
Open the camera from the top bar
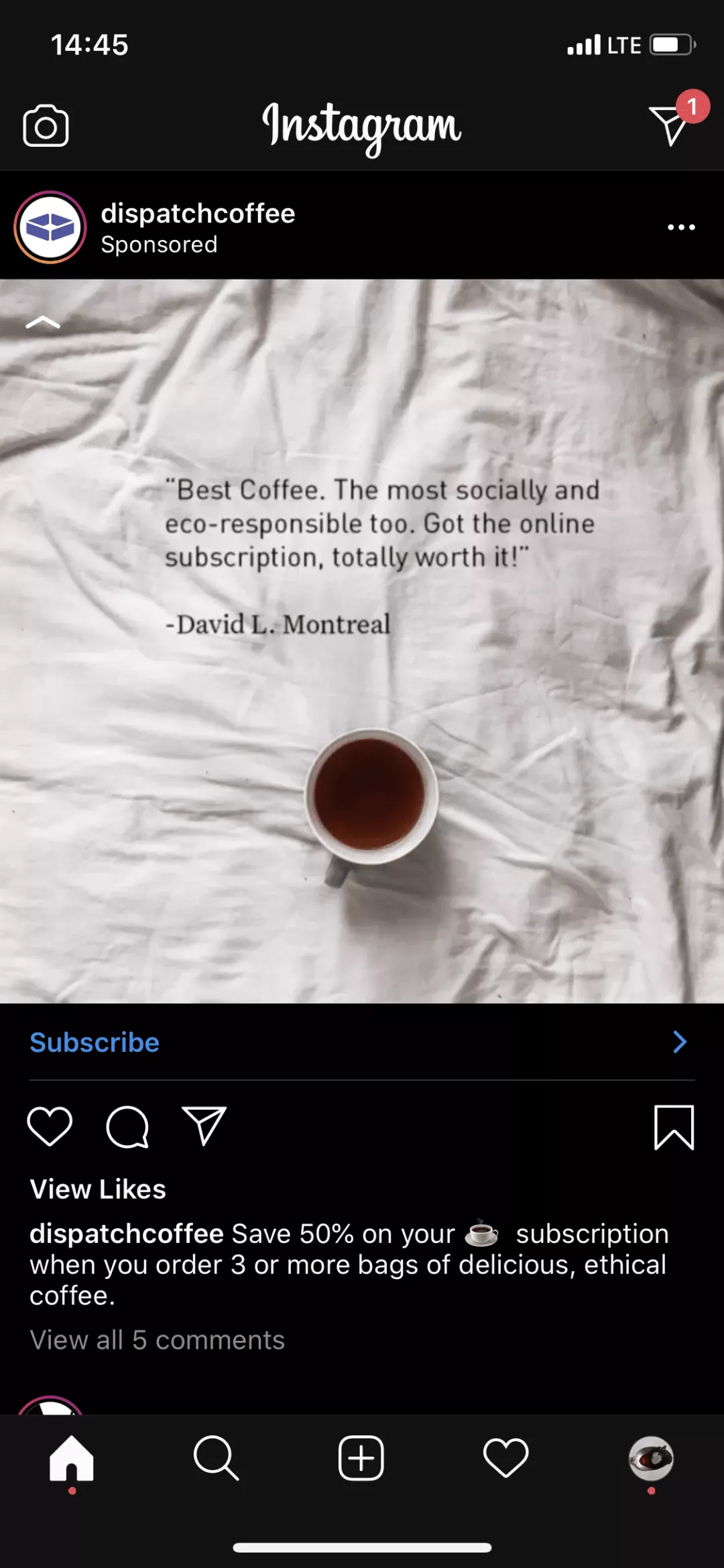coord(46,125)
